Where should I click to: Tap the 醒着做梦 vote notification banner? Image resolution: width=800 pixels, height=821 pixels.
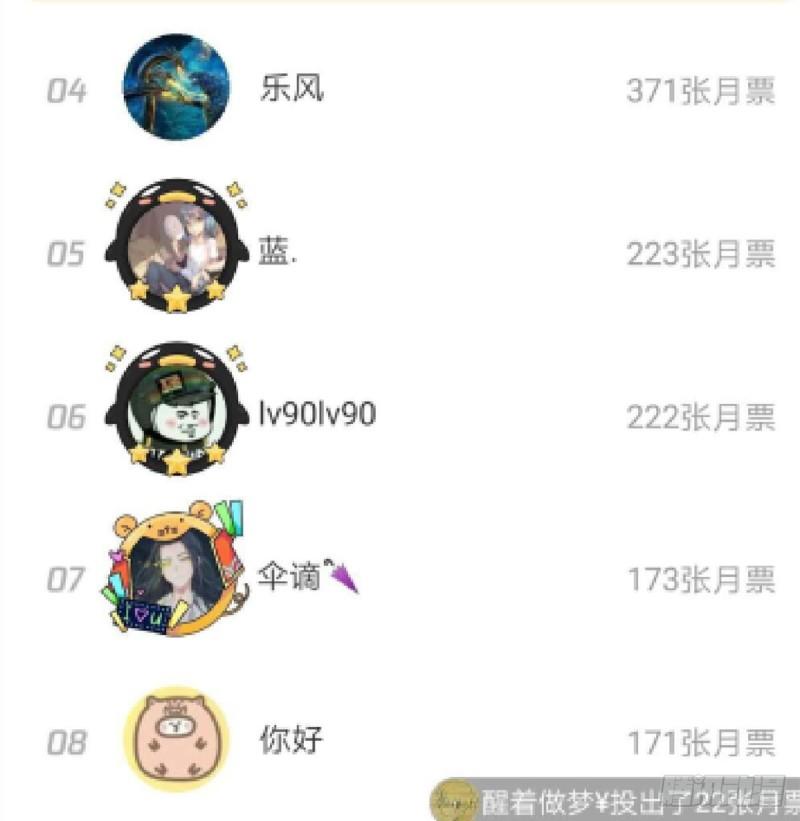point(615,800)
